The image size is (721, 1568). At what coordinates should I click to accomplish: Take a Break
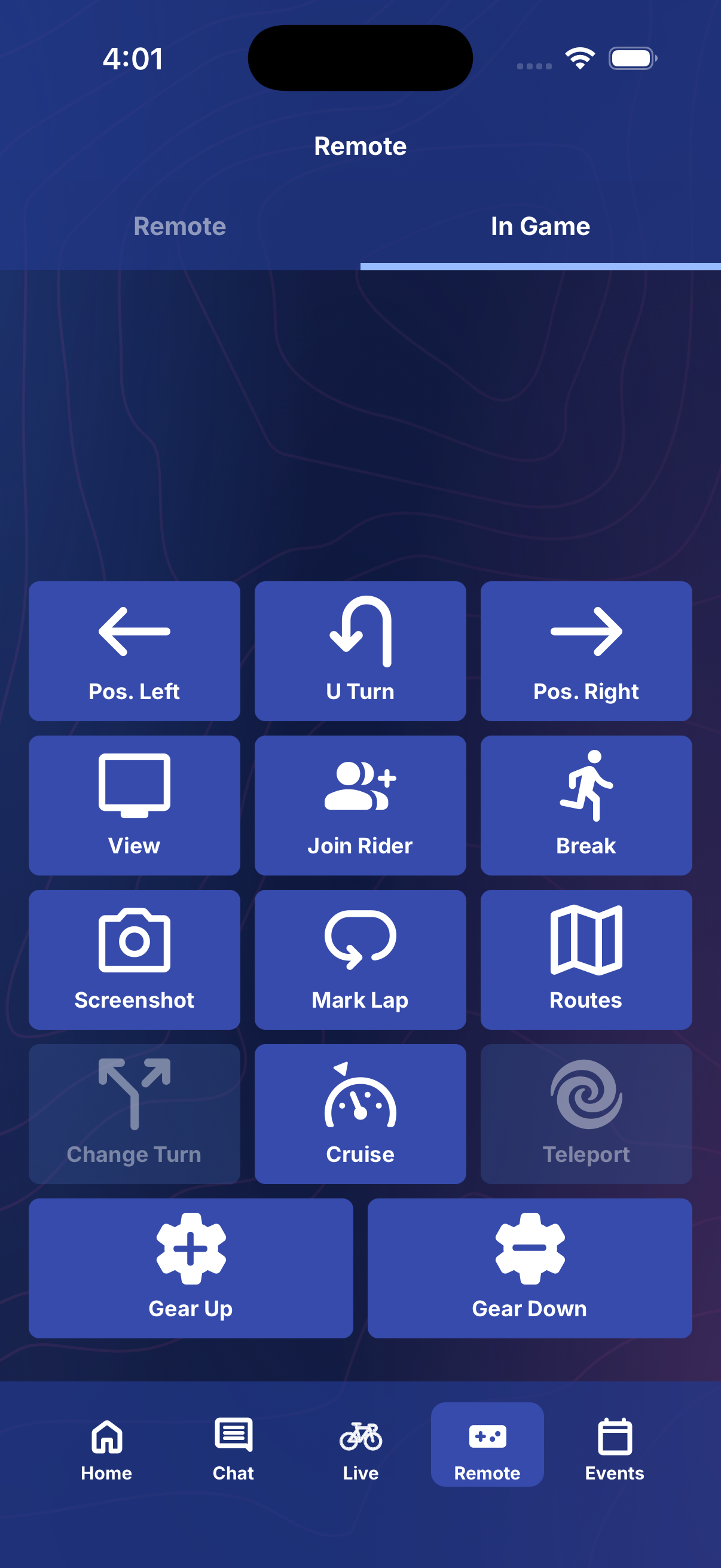586,806
